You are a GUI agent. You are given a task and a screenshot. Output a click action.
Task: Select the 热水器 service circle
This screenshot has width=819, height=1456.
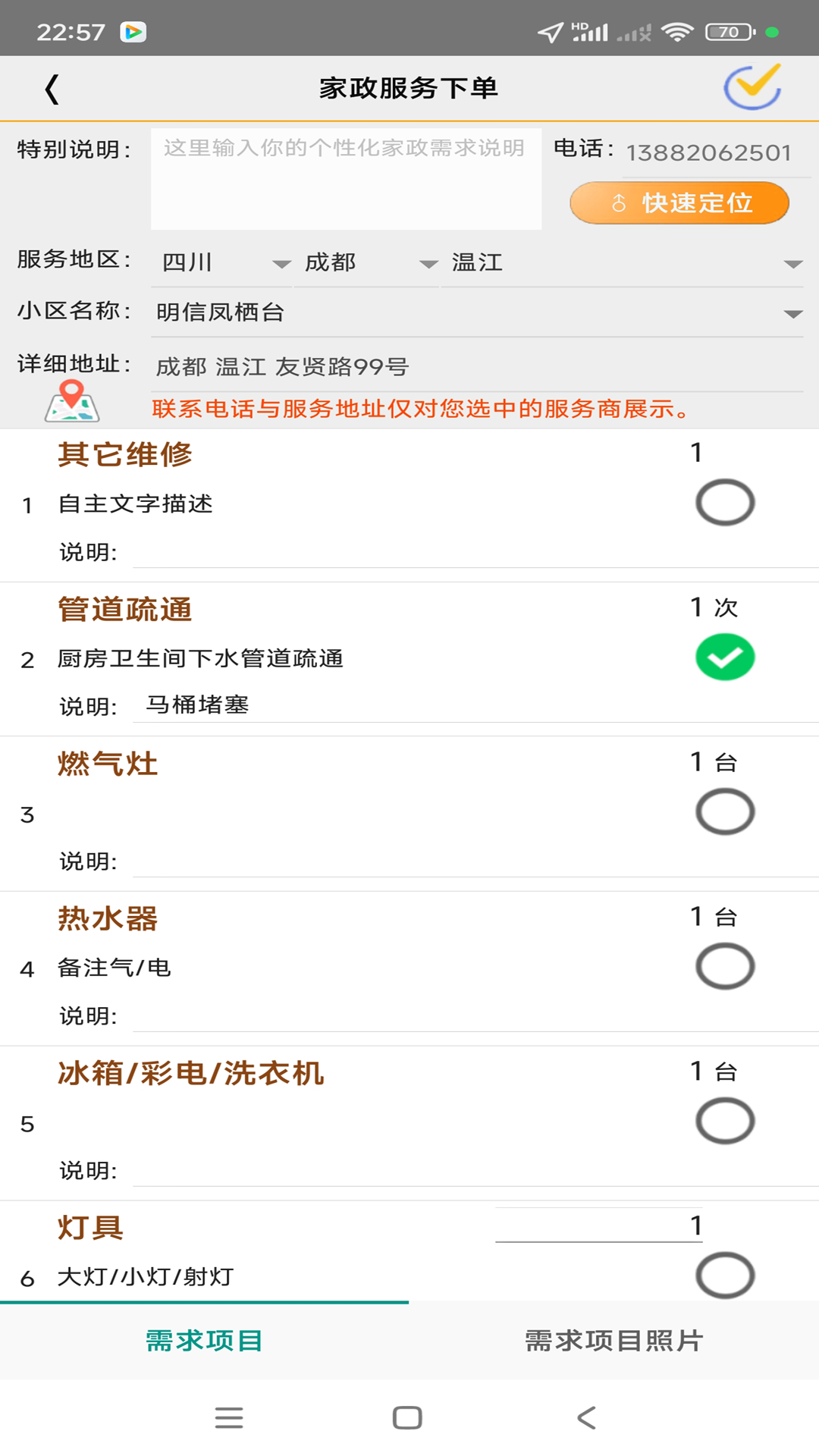pos(725,966)
